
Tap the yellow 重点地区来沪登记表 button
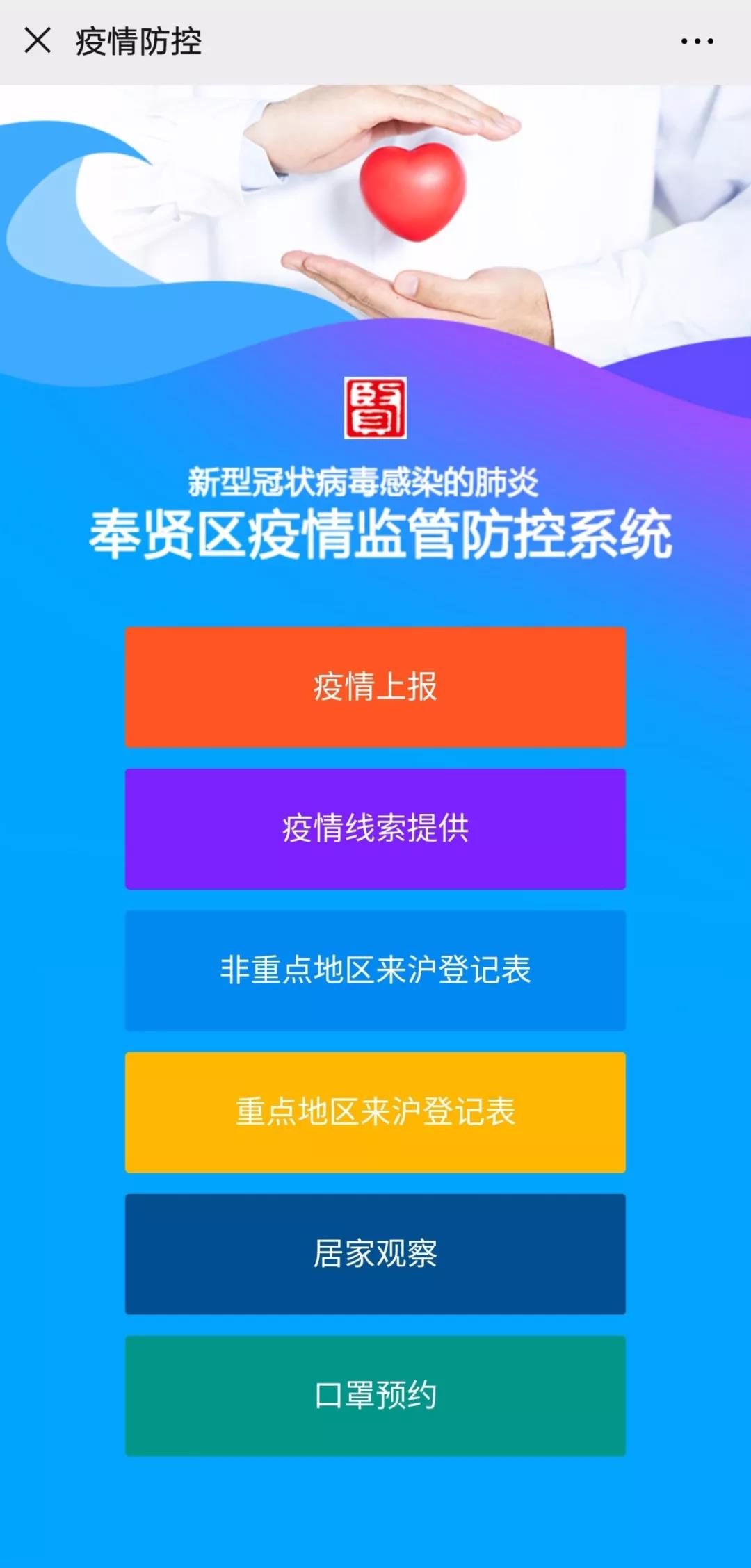pos(375,1113)
